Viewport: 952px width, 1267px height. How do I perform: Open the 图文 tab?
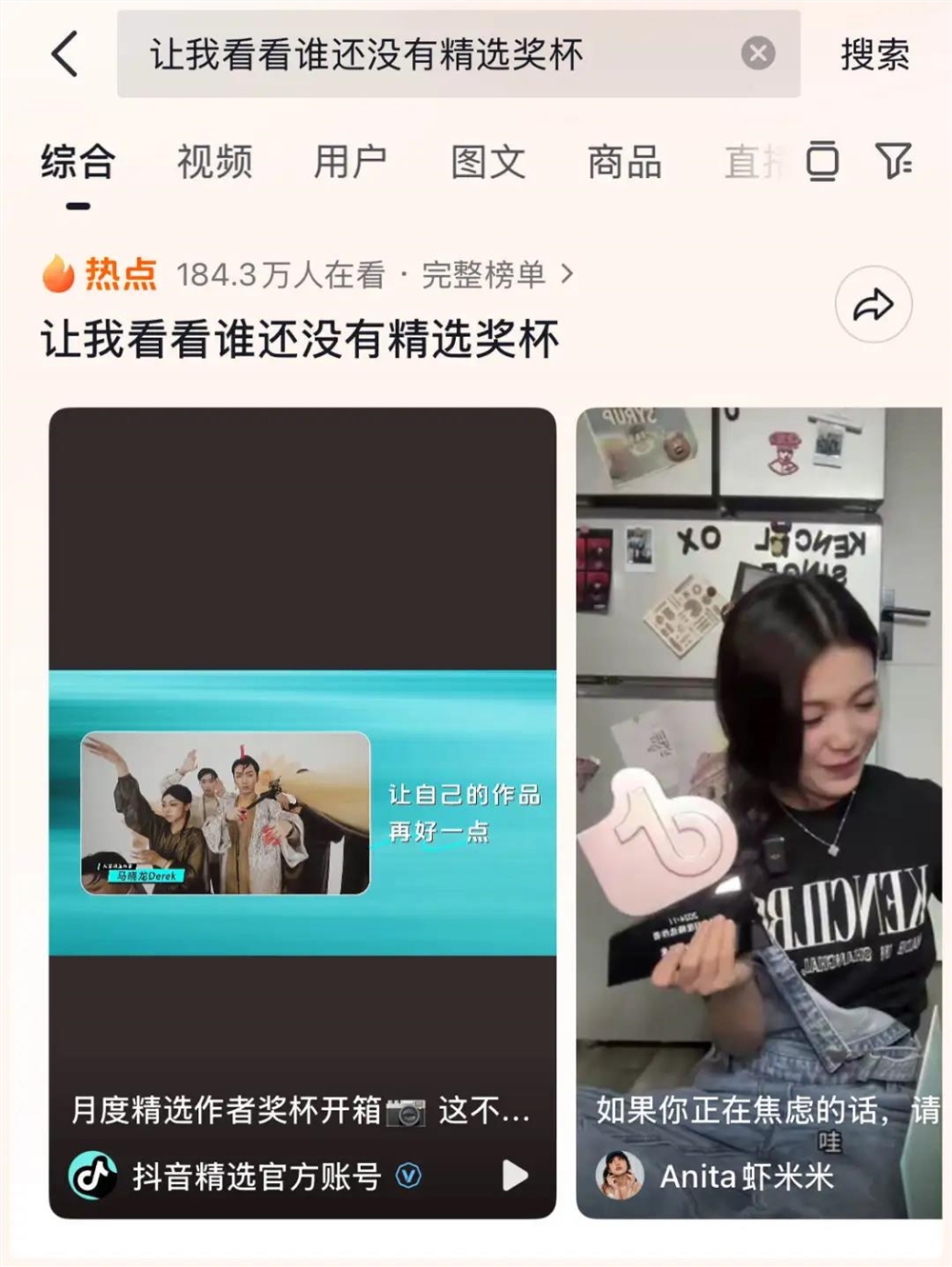(487, 162)
